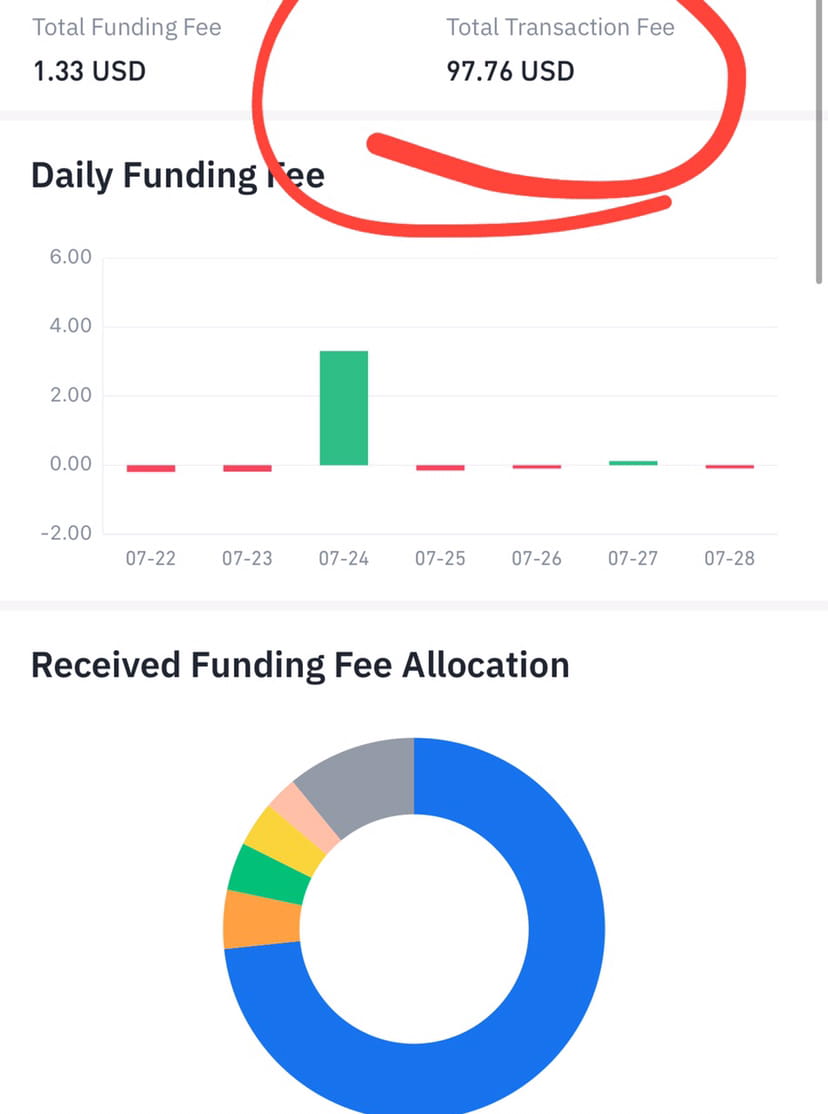Screen dimensions: 828x1114
Task: Select the 07-23 date label on the axis
Action: pyautogui.click(x=246, y=558)
